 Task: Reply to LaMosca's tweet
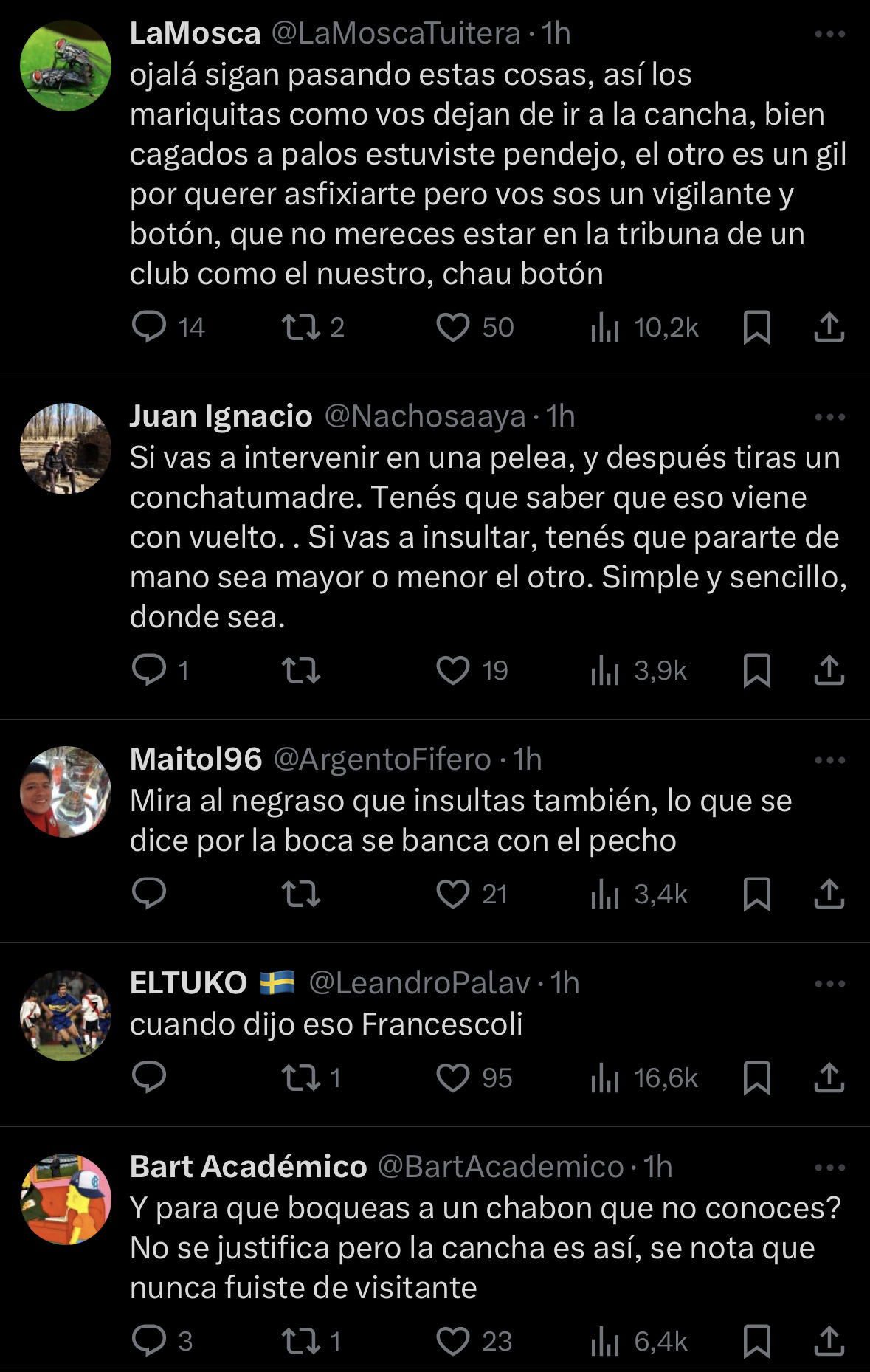coord(149,327)
